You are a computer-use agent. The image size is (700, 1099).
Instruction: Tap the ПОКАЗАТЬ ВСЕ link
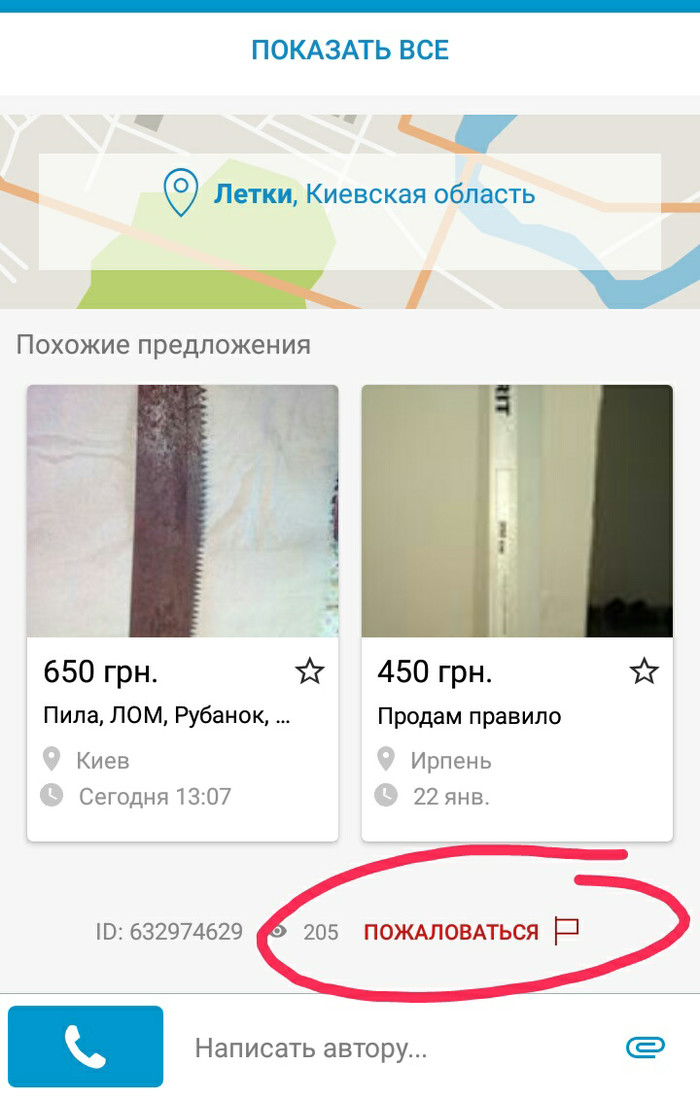click(350, 49)
